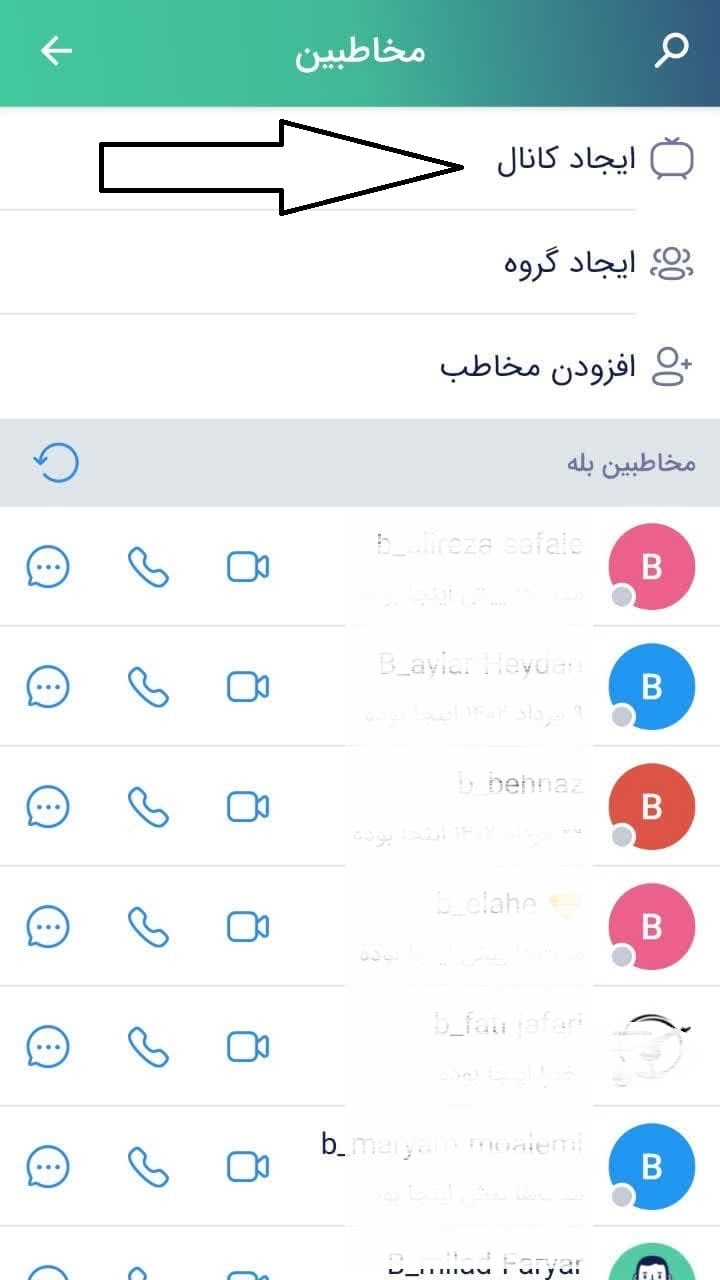
Task: Voice call b_alireza safaie
Action: [x=148, y=568]
